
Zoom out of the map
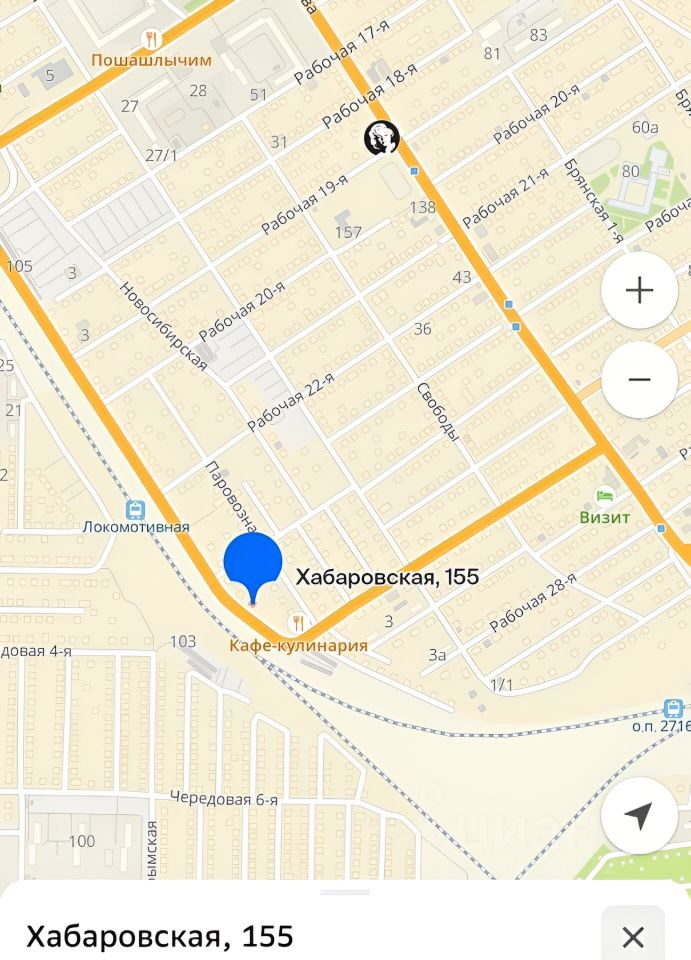tap(639, 380)
